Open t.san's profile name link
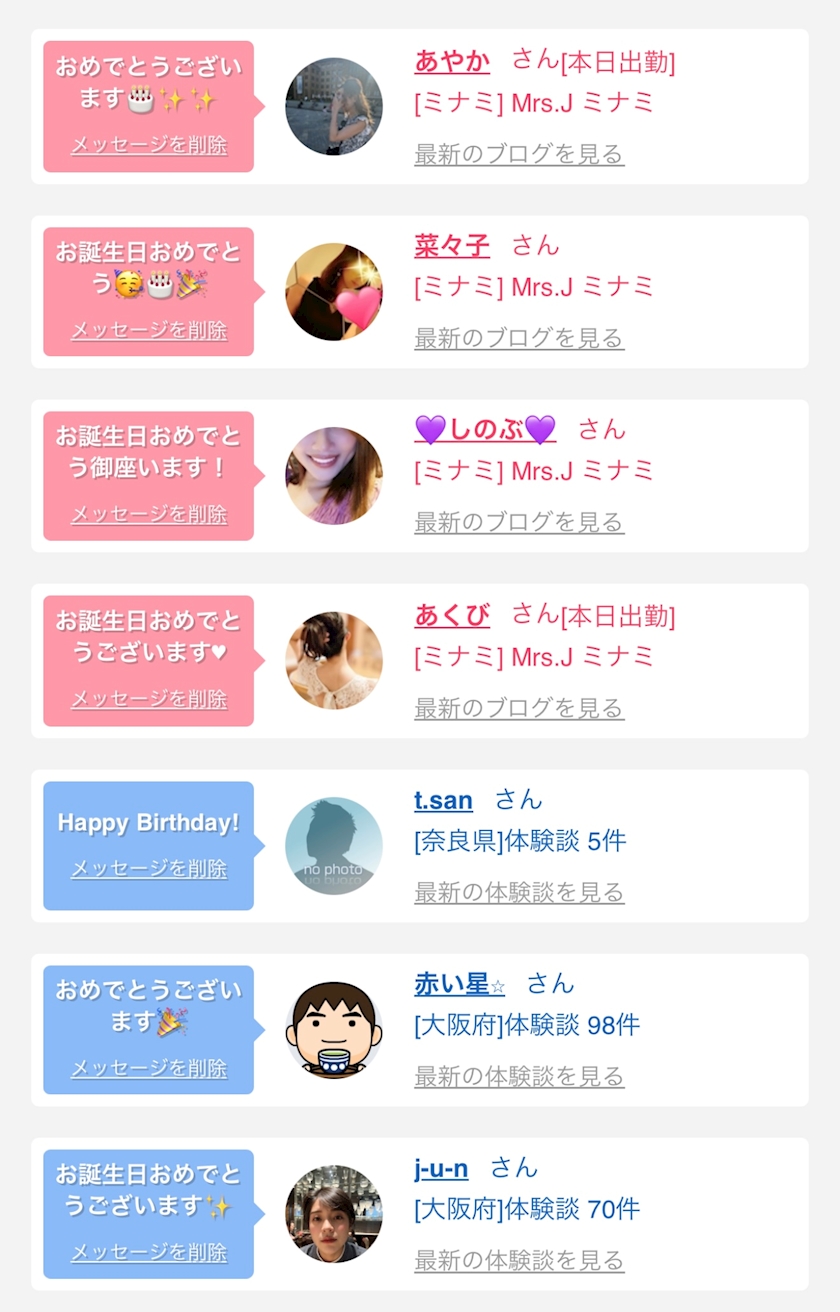Viewport: 840px width, 1312px height. click(443, 800)
